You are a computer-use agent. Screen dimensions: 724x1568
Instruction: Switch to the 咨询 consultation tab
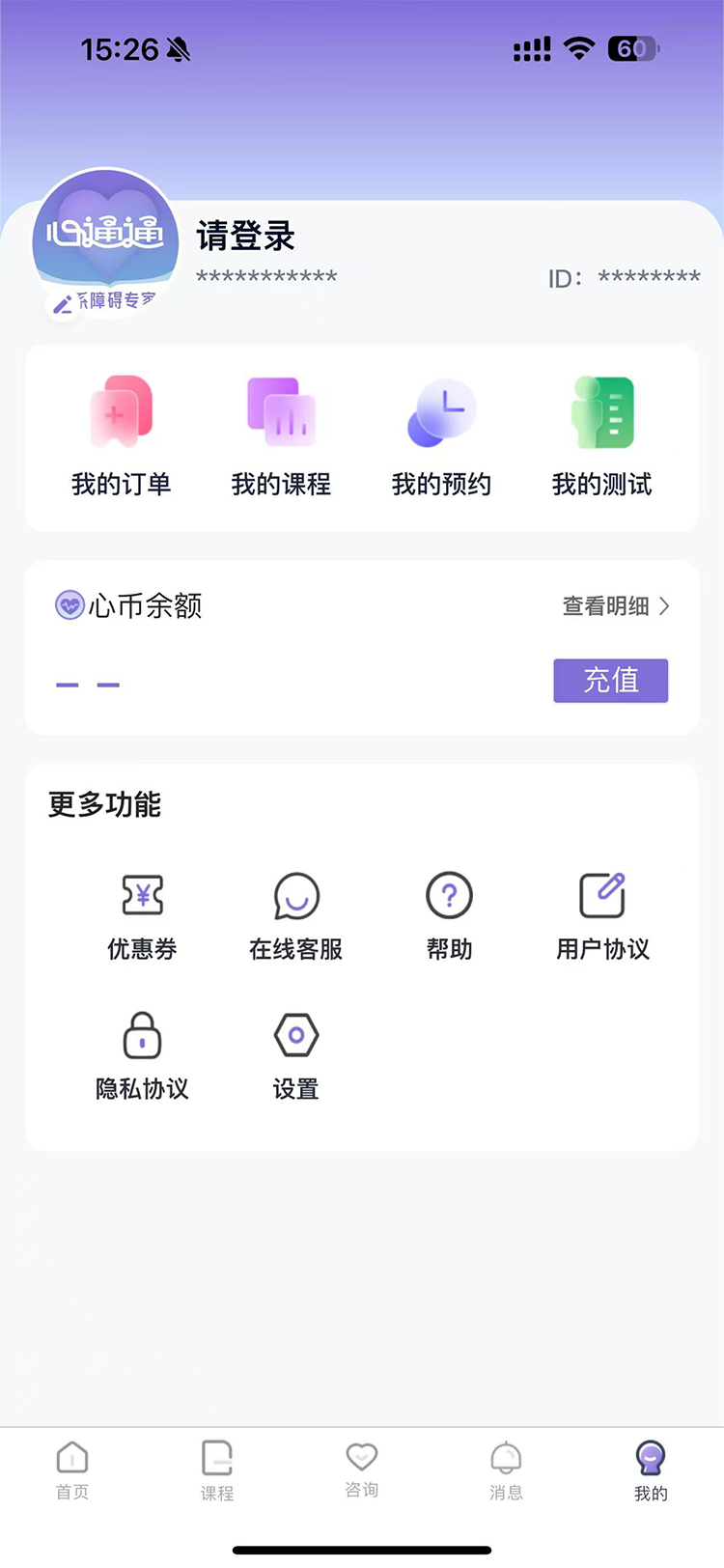(362, 1470)
